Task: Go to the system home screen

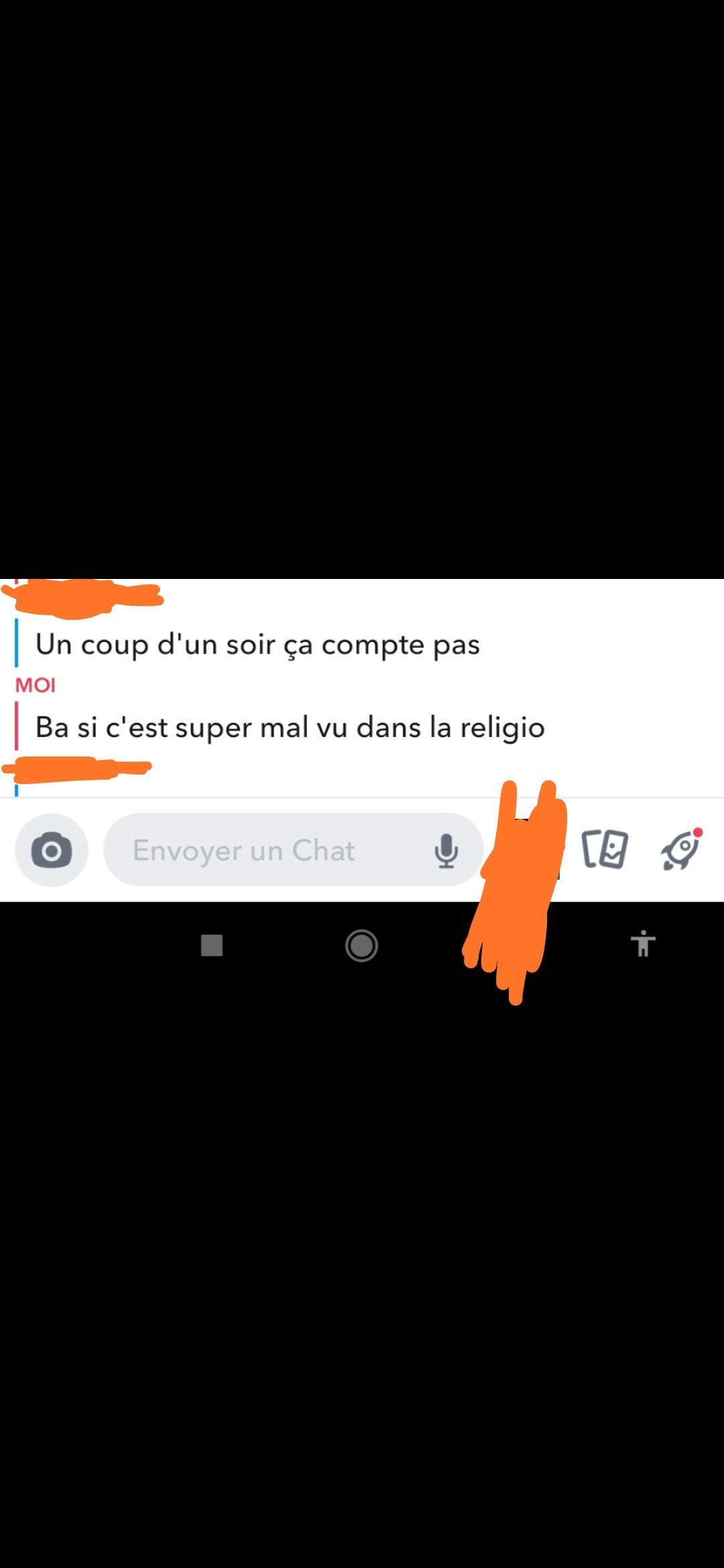Action: [361, 945]
